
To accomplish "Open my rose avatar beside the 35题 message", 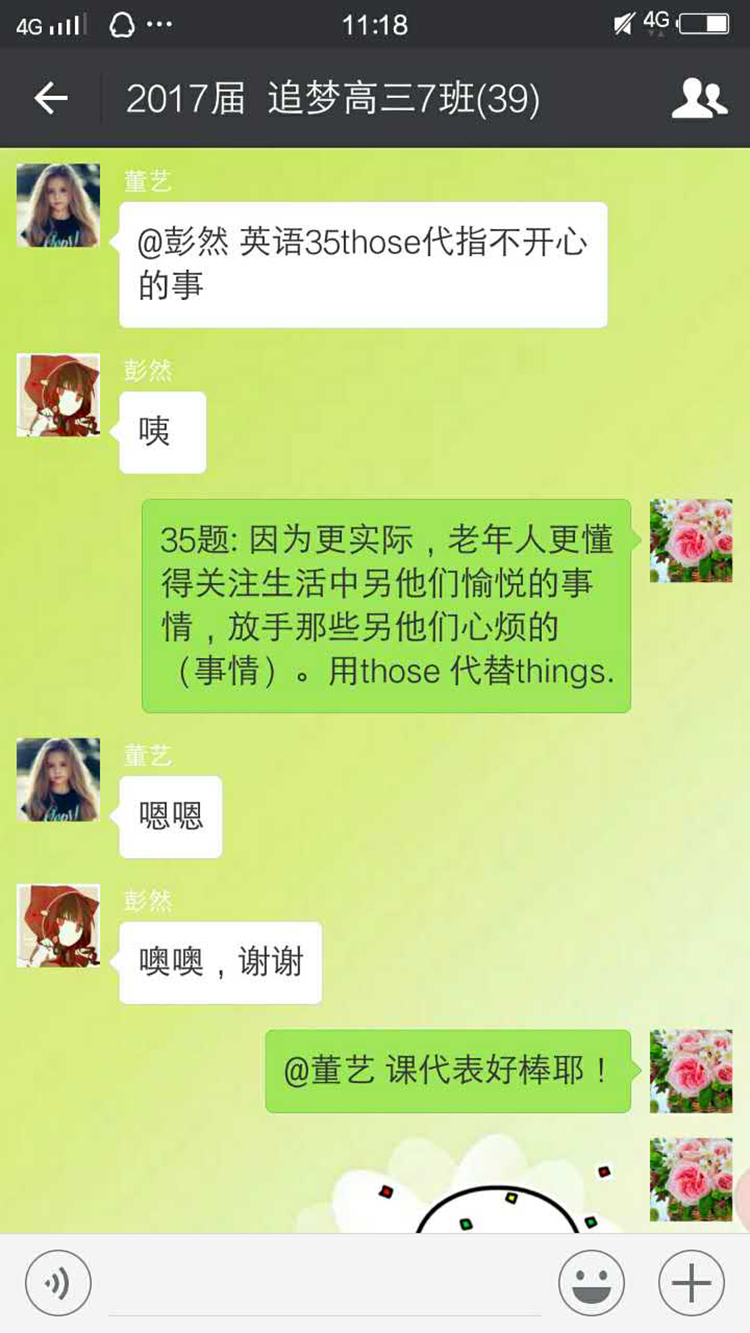I will (x=691, y=540).
